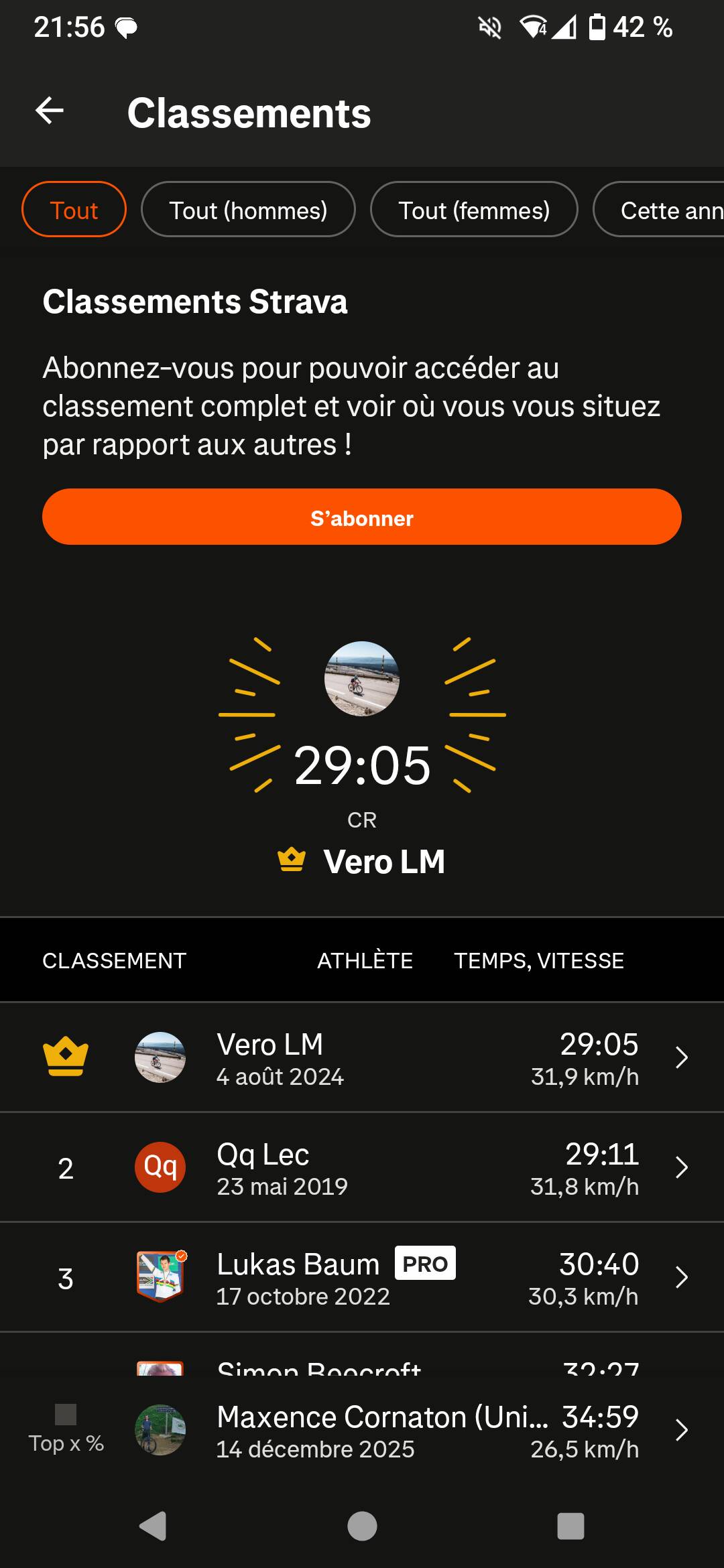View Lukas Baum's 30:40 effort
This screenshot has height=1568, width=724.
coord(362,1278)
